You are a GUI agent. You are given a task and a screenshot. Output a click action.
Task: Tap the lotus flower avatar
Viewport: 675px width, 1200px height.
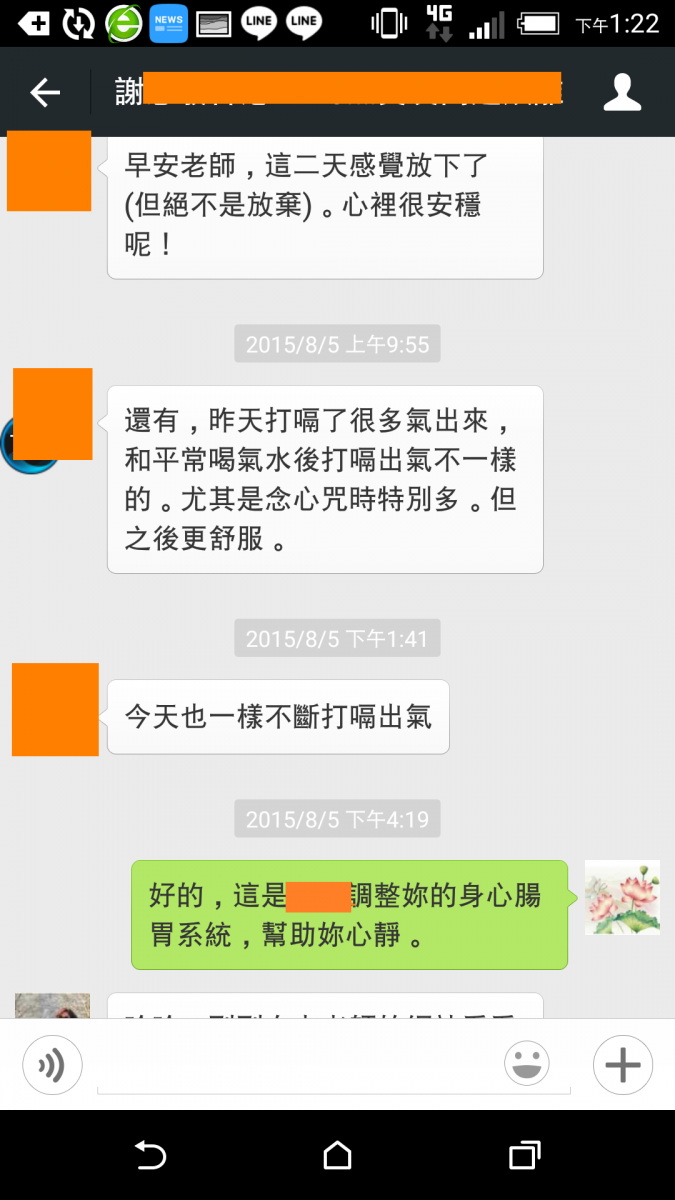(621, 897)
